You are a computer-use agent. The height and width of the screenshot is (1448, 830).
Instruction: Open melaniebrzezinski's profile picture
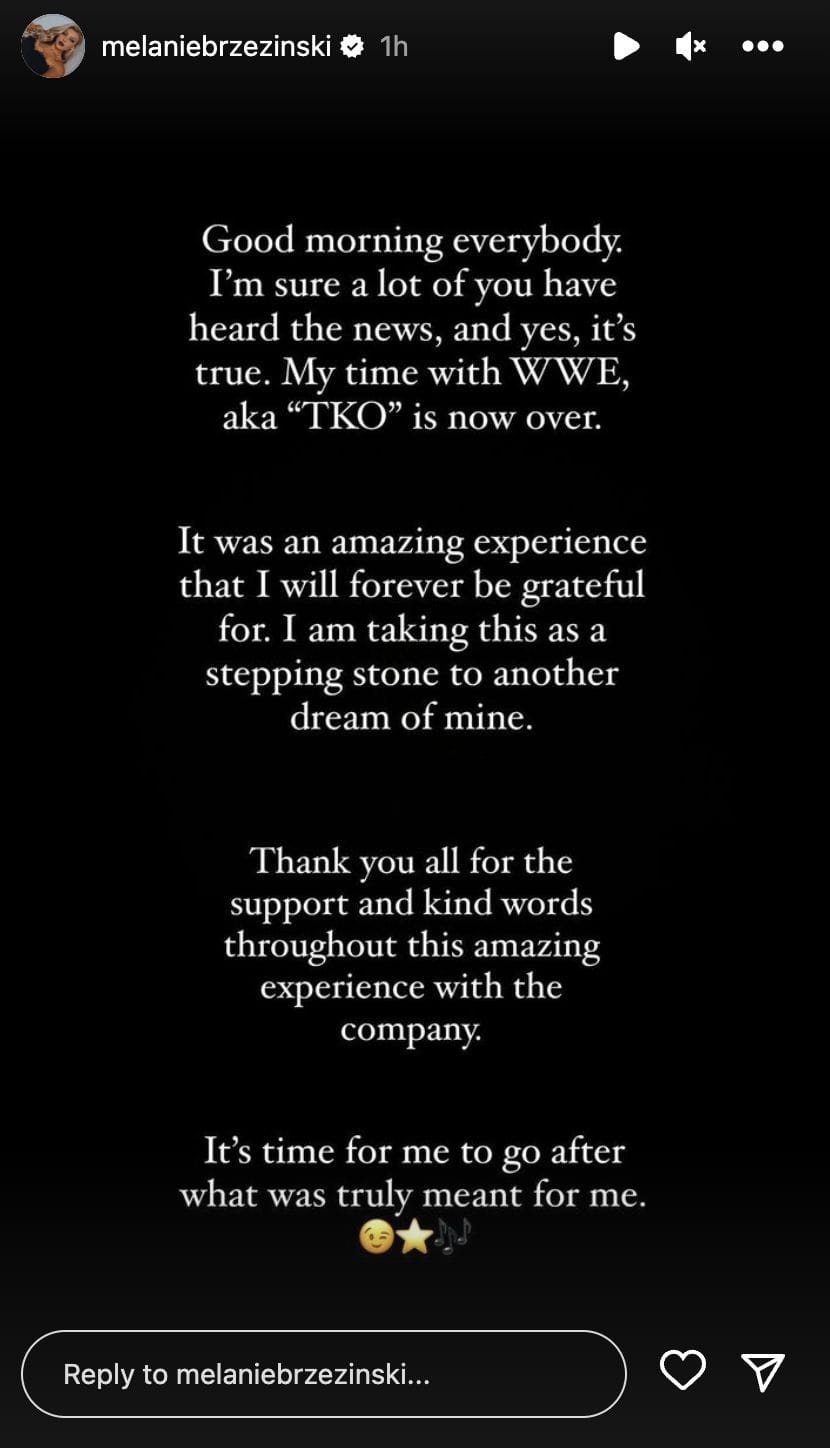point(53,46)
